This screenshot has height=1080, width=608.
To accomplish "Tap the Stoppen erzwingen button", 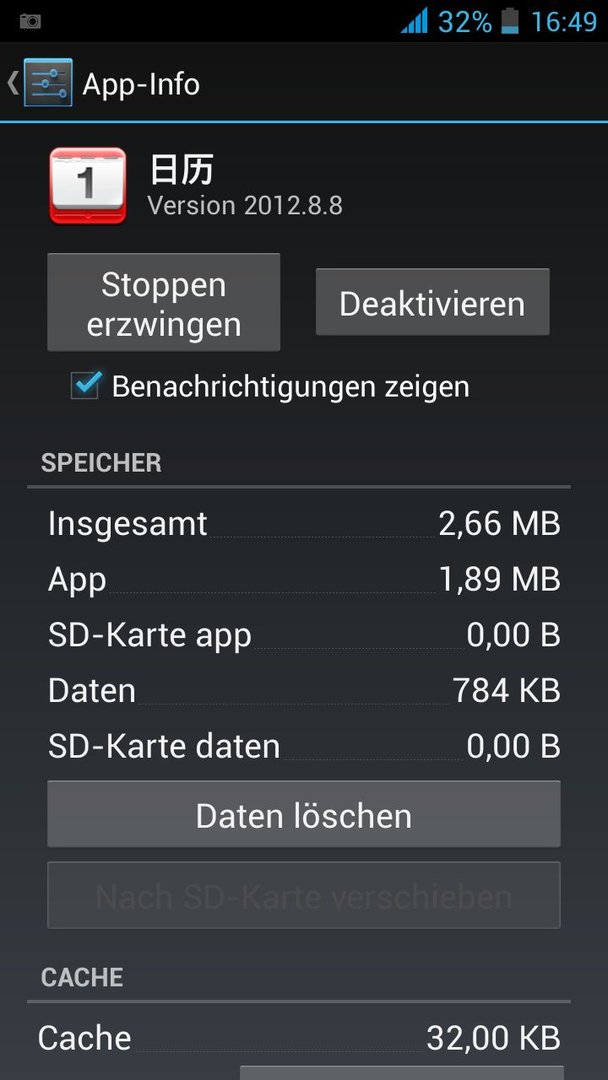I will (164, 302).
